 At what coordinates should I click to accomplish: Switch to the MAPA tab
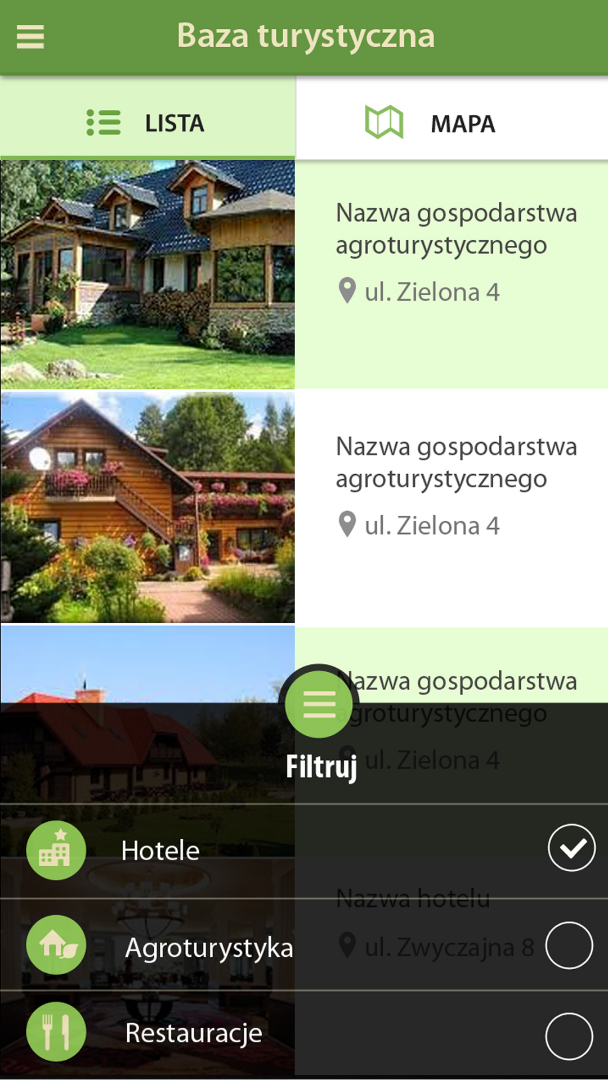point(452,123)
